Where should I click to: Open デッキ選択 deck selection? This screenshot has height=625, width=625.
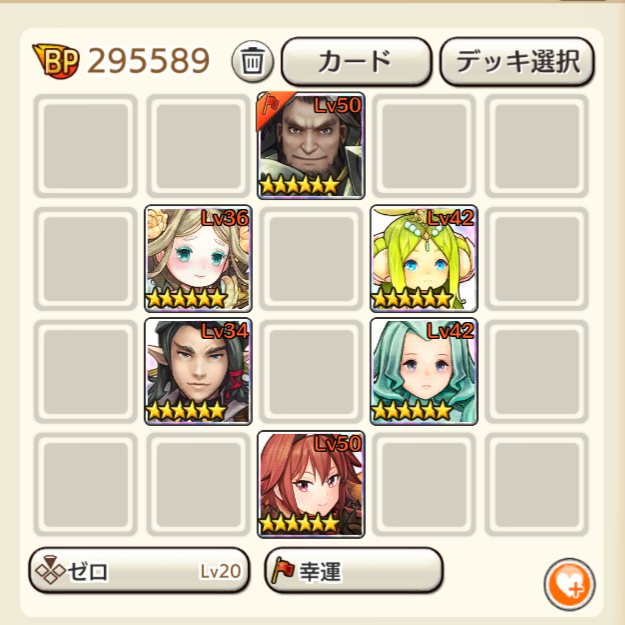click(x=517, y=62)
